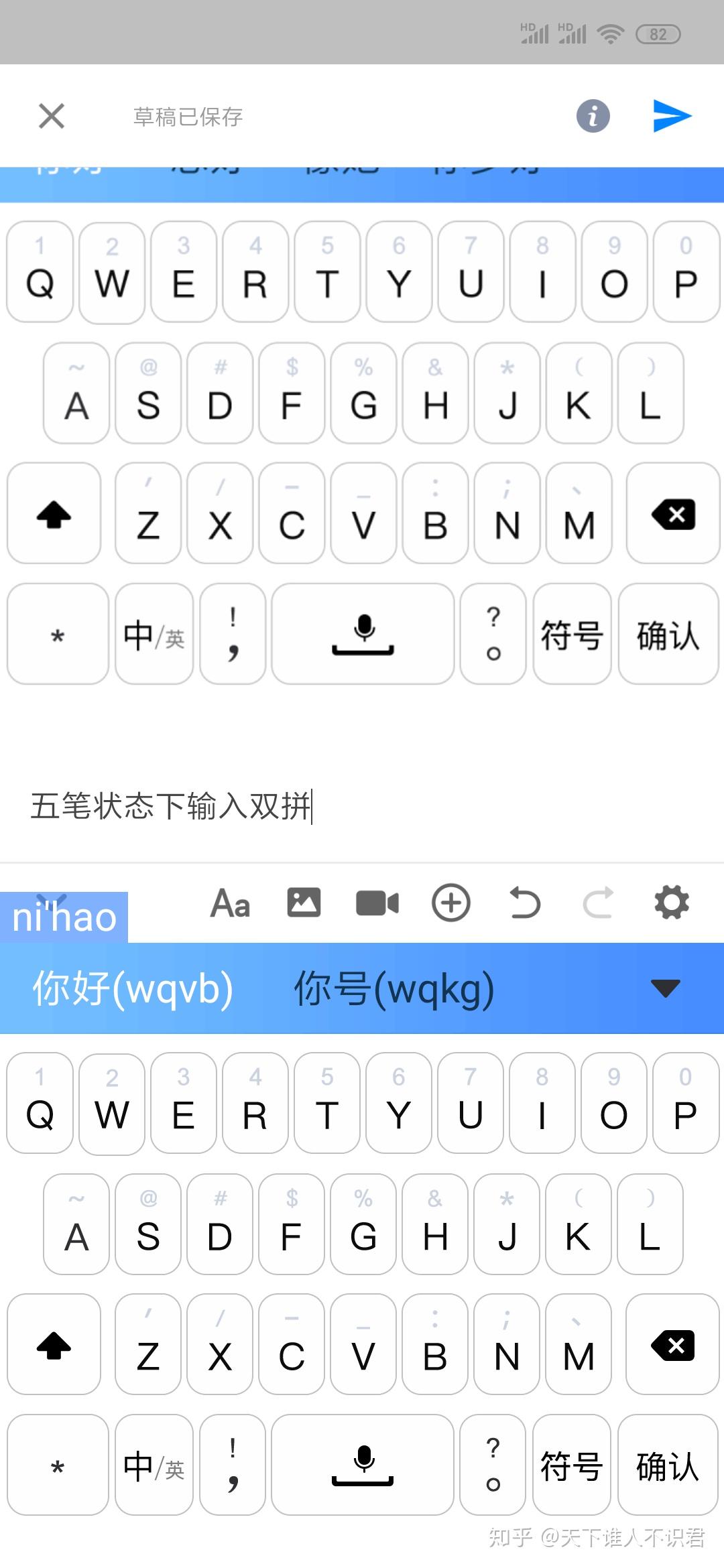Insert an image into the post
Screen dimensions: 724x1568
point(304,903)
